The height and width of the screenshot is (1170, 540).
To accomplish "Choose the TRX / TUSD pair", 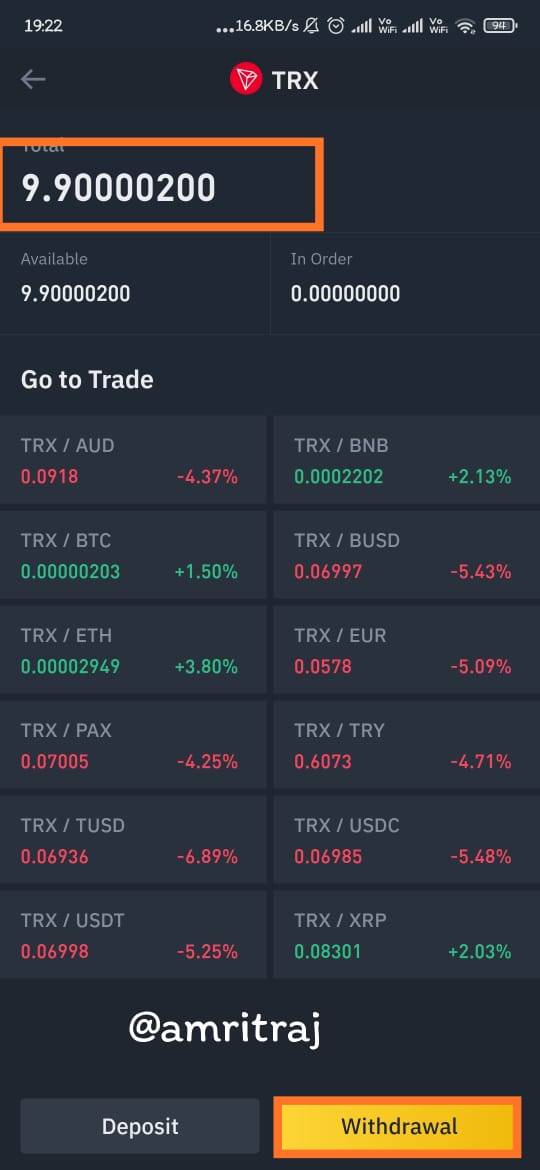I will [x=133, y=839].
